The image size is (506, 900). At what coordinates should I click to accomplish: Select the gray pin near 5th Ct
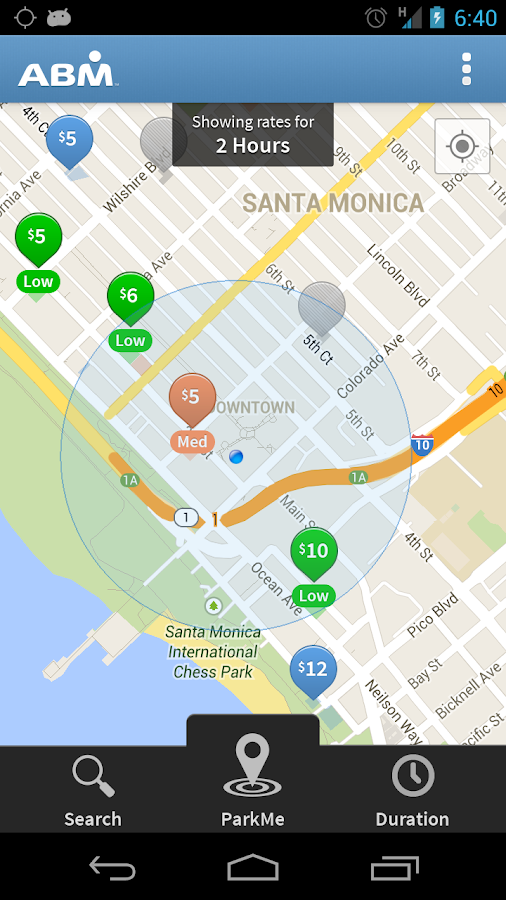pos(322,309)
